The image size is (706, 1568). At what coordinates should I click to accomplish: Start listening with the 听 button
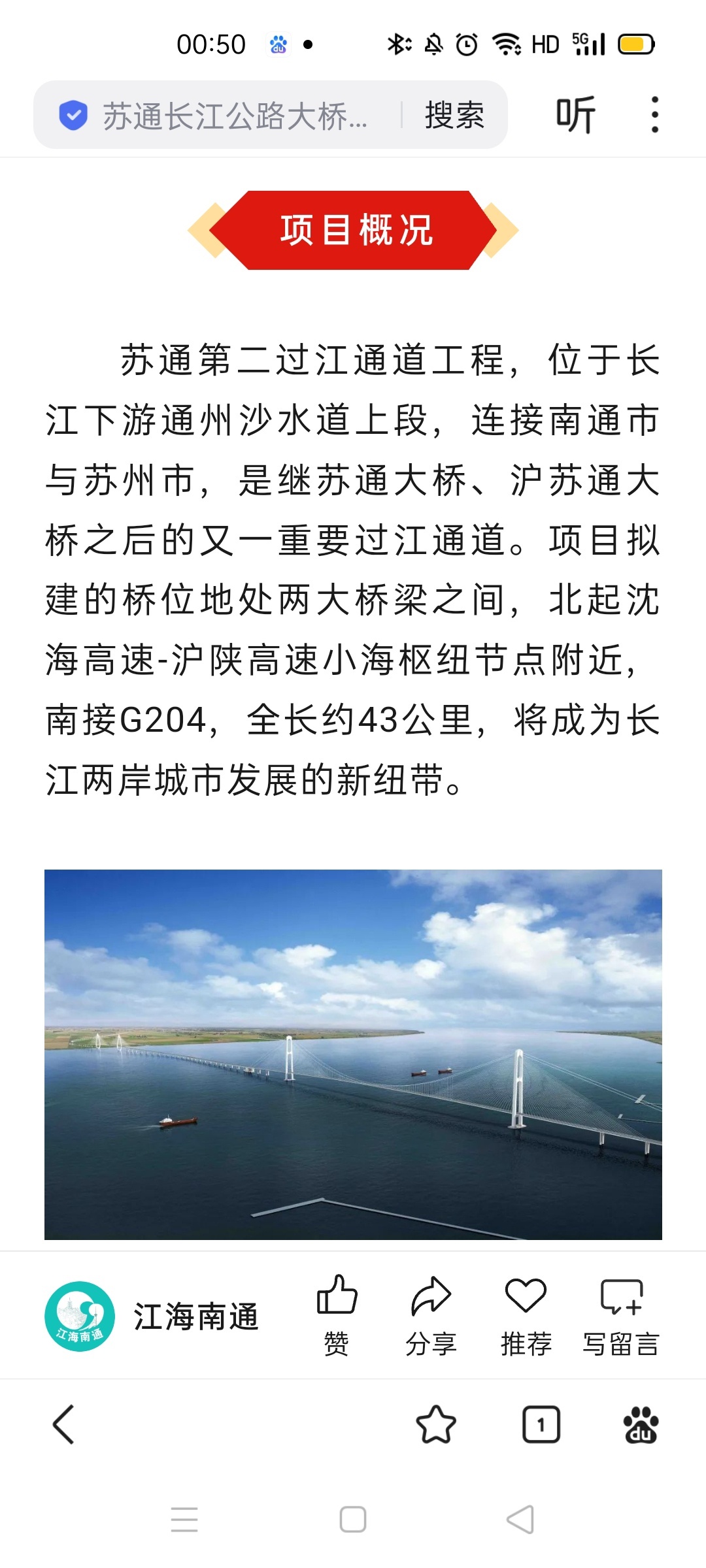(x=575, y=115)
